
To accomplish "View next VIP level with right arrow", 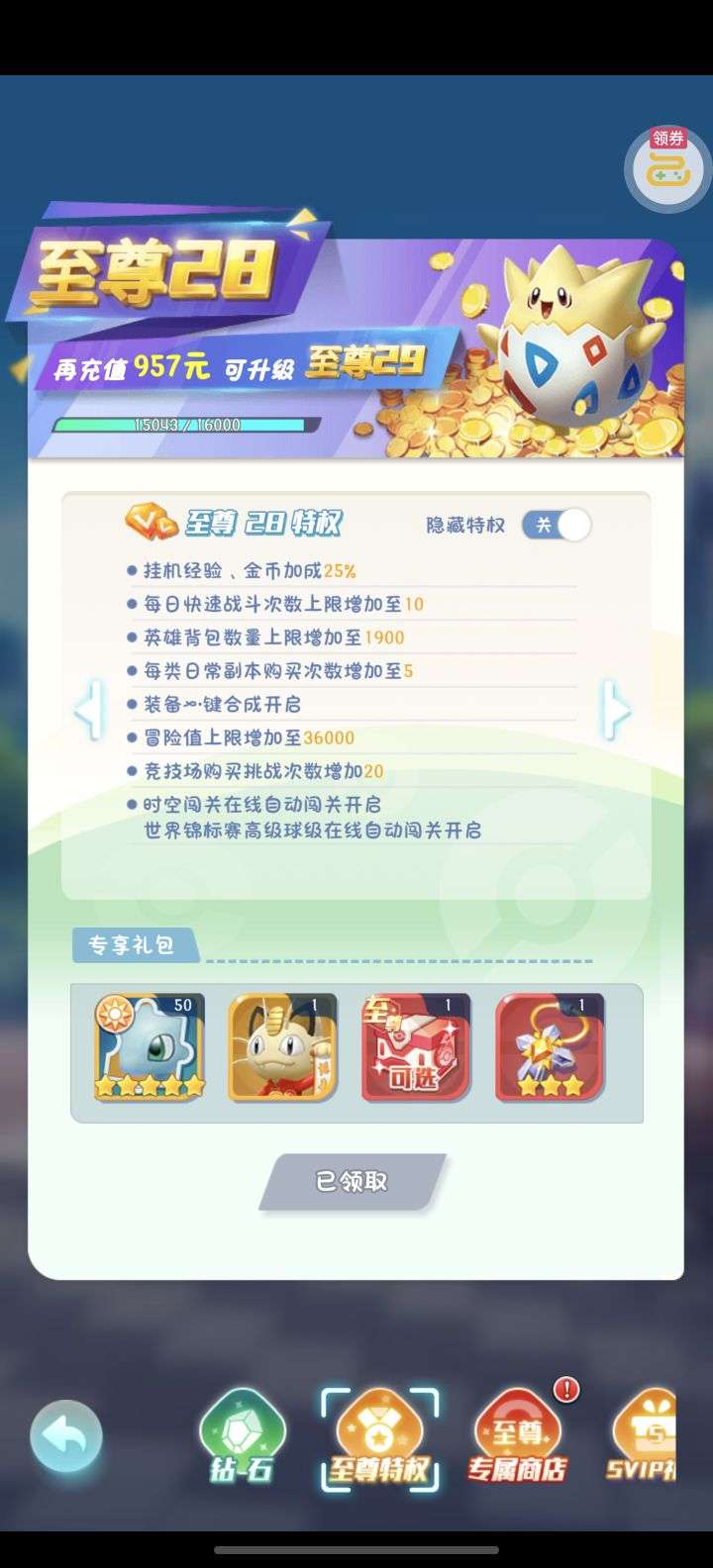I will click(616, 709).
